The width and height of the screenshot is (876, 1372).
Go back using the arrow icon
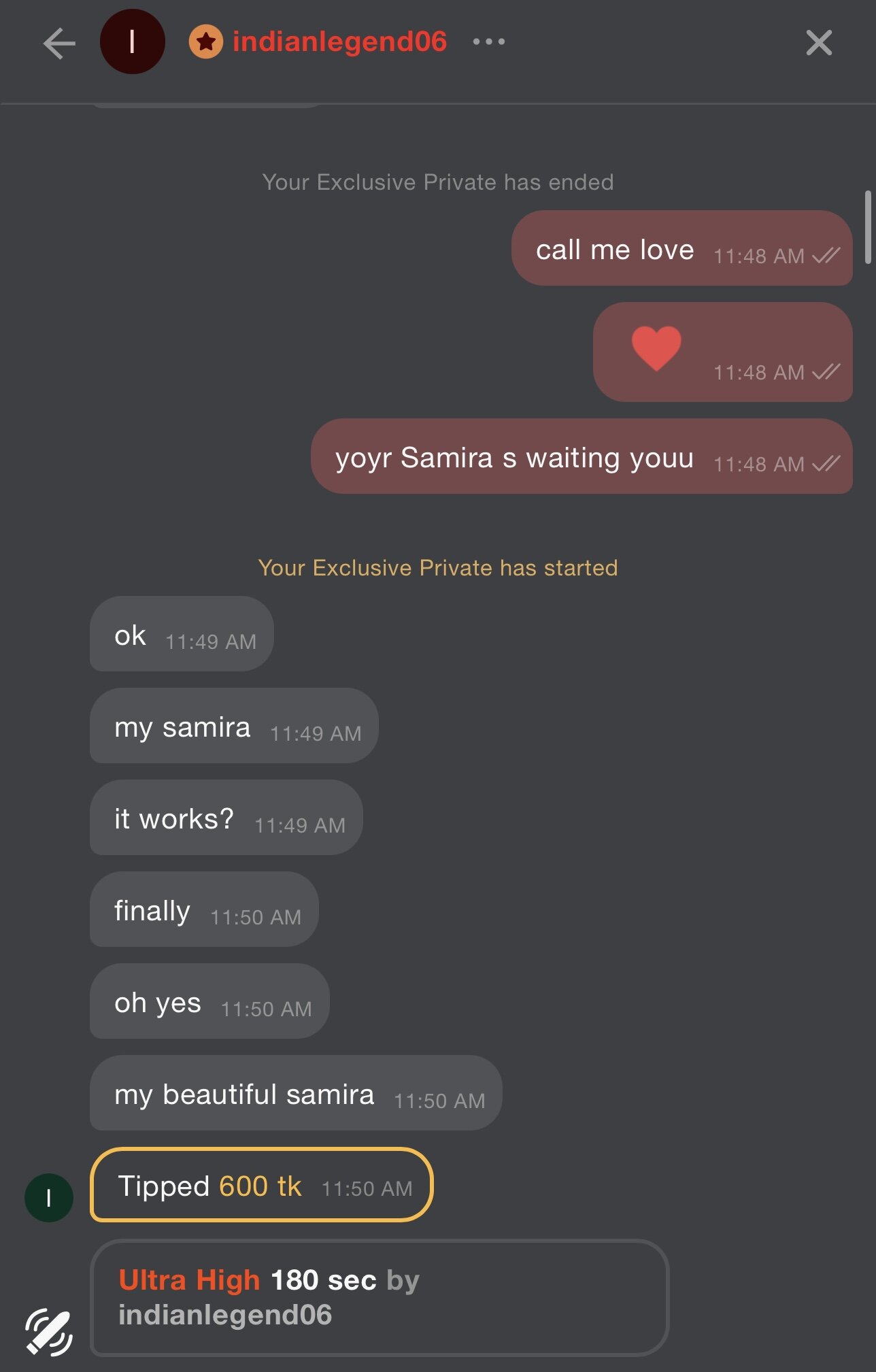[59, 44]
